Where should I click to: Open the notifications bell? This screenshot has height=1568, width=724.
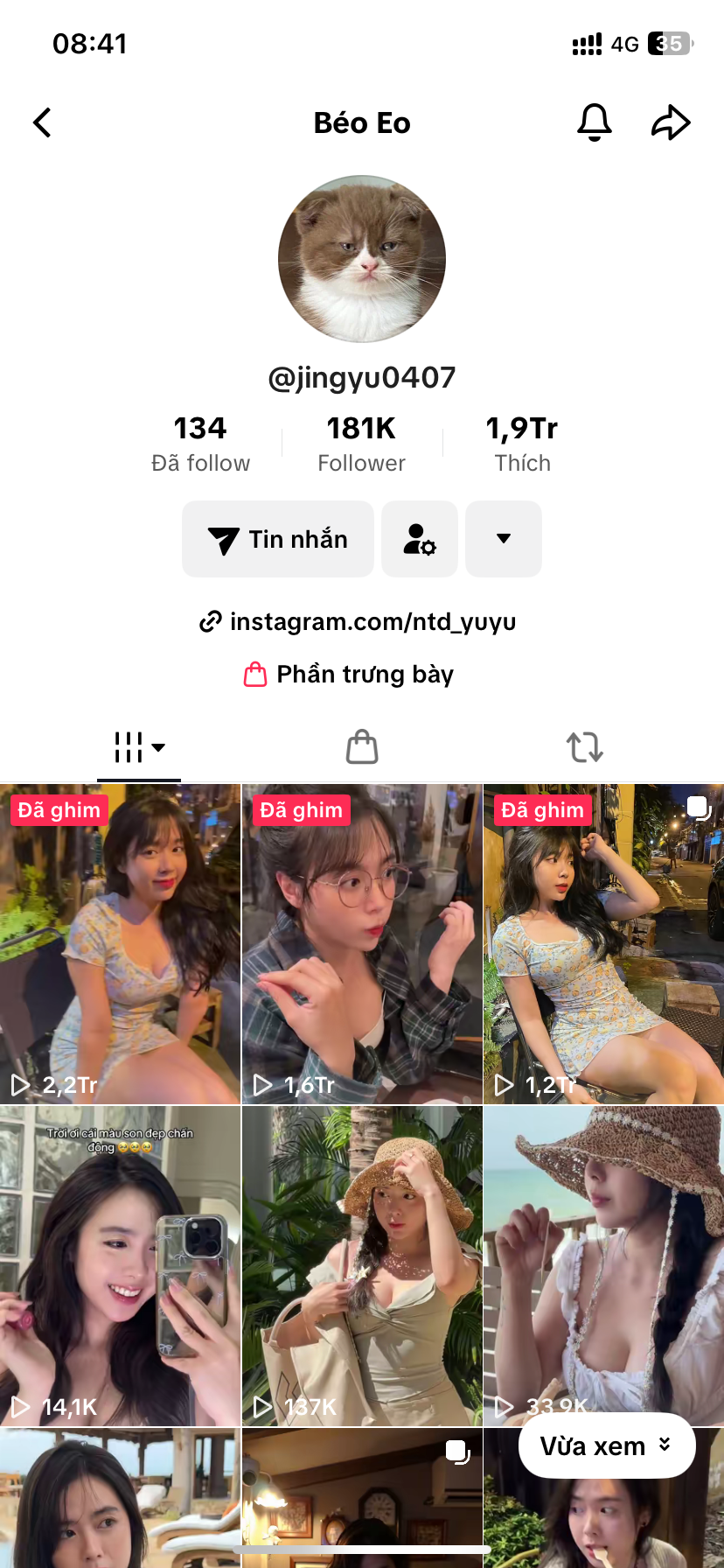(595, 122)
